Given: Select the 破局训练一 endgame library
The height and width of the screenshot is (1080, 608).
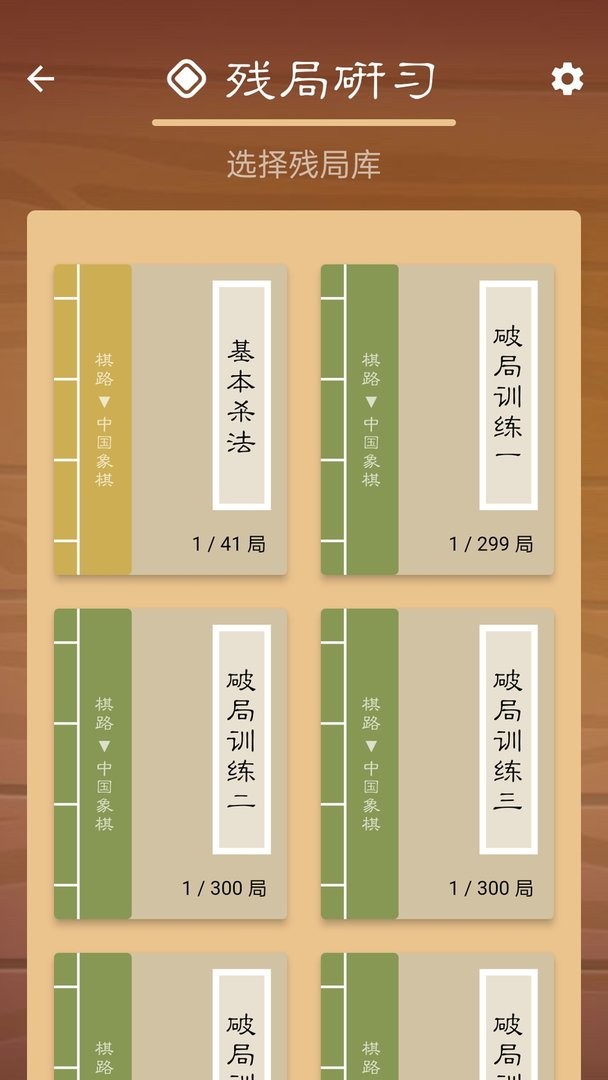Looking at the screenshot, I should click(x=437, y=419).
